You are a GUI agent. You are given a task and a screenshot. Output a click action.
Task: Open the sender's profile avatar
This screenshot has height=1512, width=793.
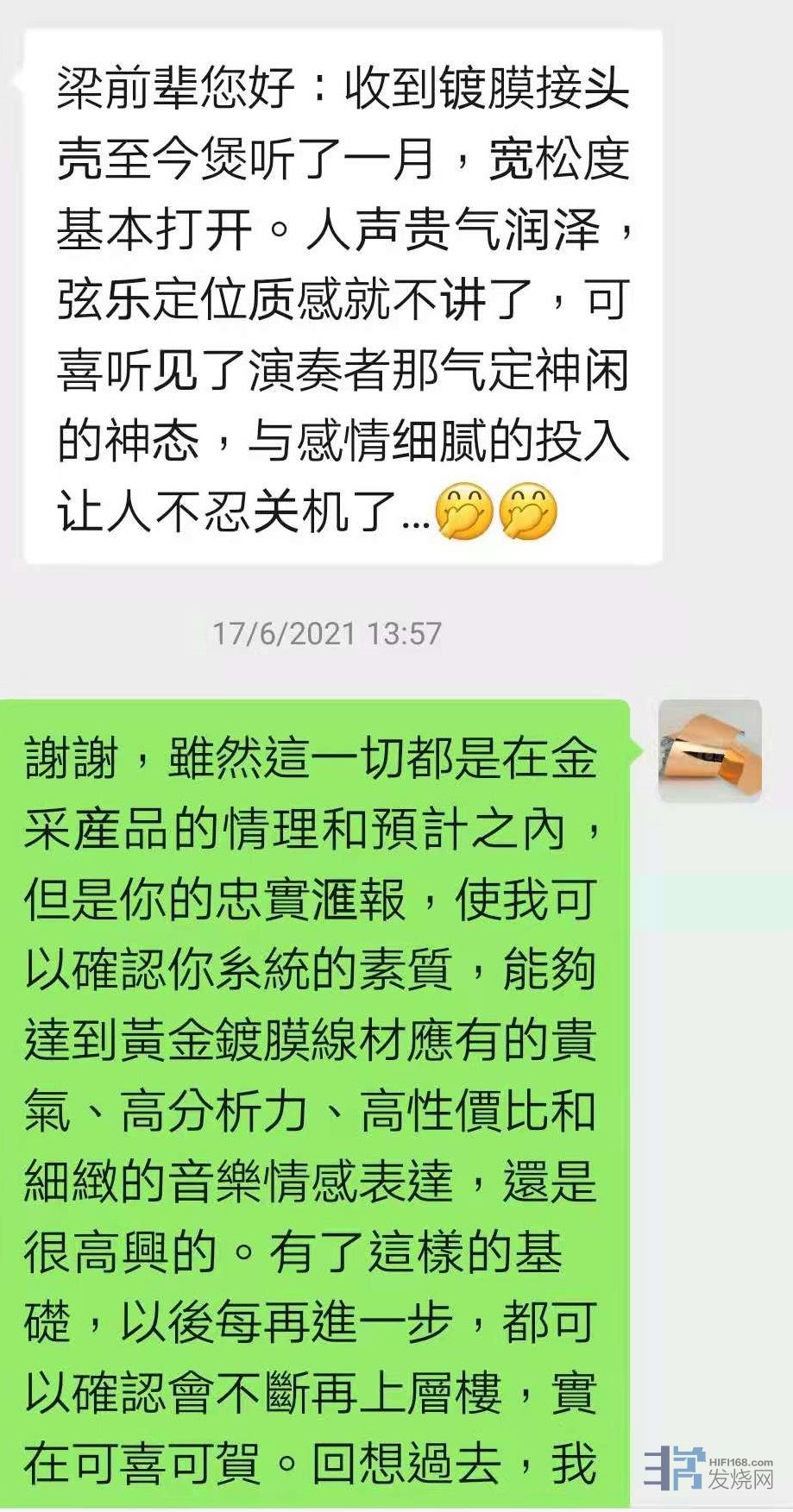click(709, 750)
